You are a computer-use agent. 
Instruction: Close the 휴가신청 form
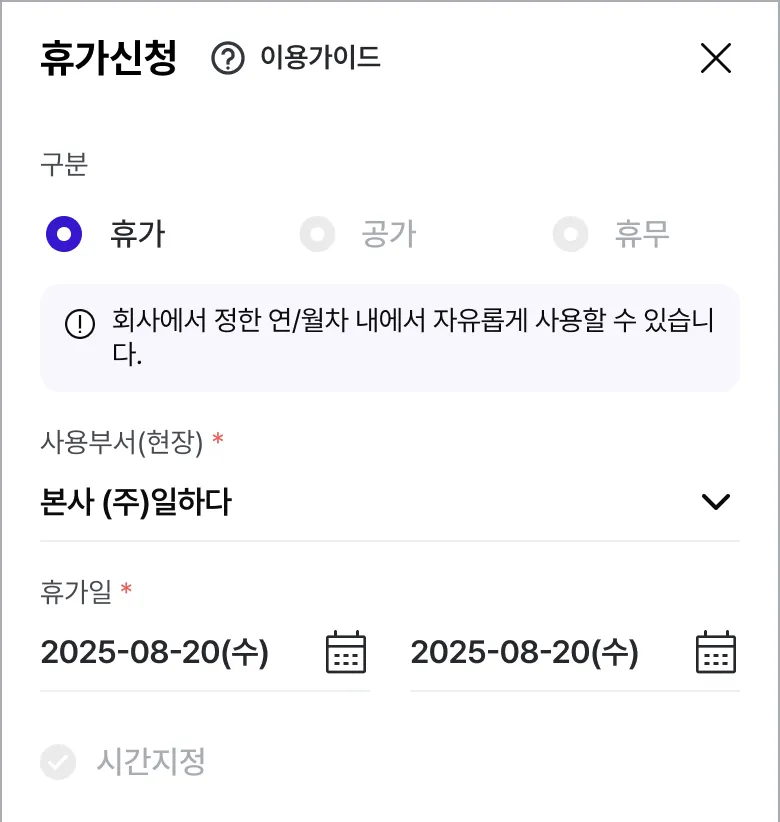pos(716,59)
